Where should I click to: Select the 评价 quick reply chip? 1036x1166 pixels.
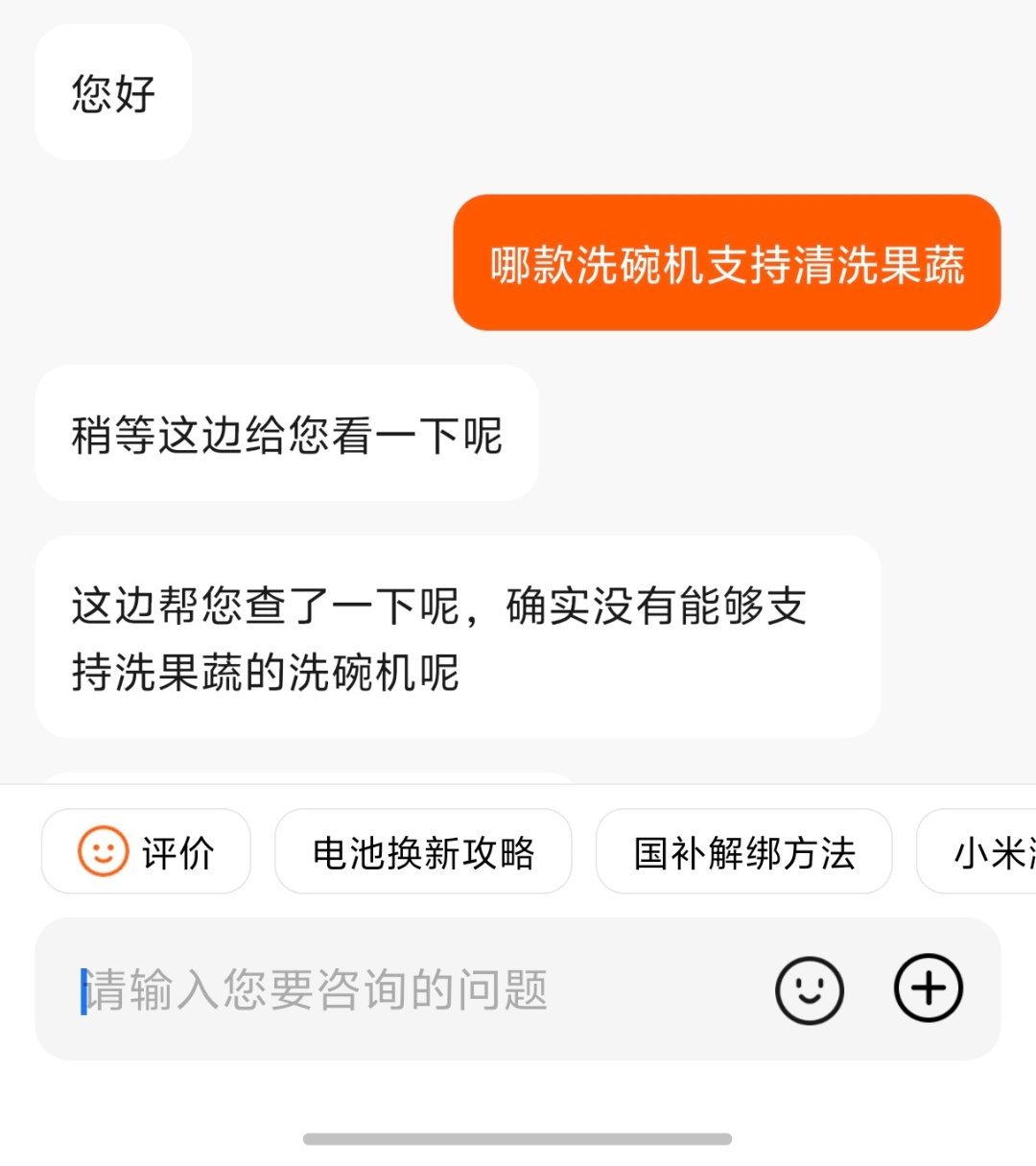click(x=146, y=851)
